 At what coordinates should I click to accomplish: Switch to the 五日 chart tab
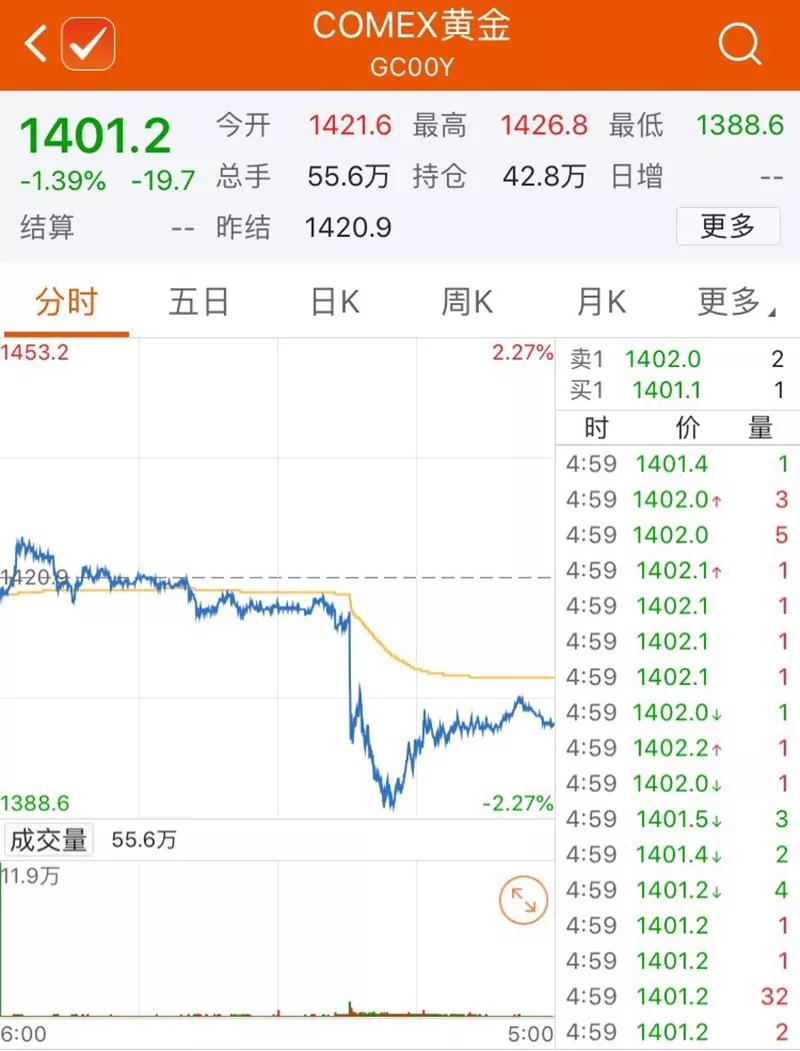click(x=199, y=302)
